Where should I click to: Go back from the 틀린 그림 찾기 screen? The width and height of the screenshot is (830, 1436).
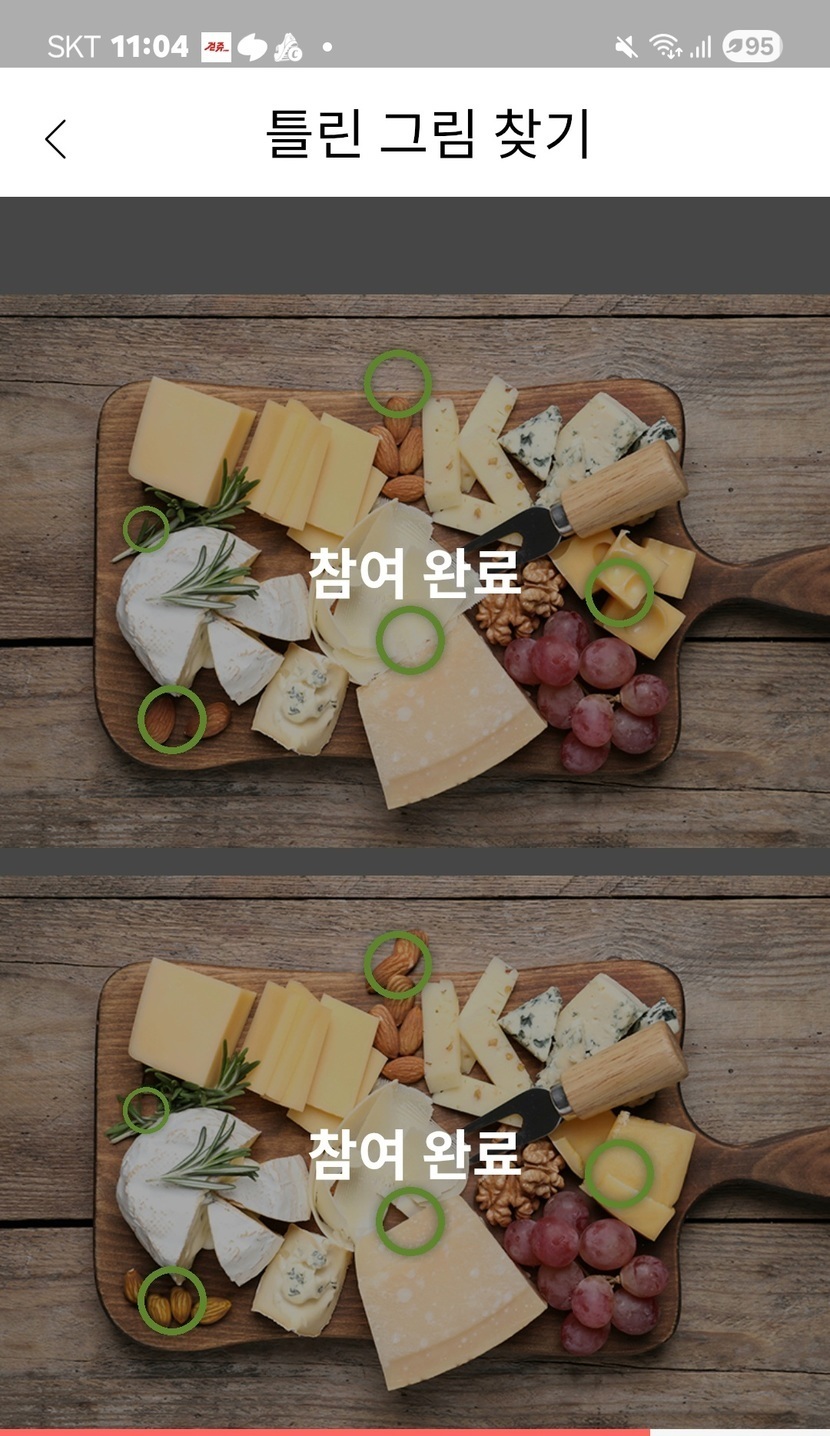coord(56,138)
